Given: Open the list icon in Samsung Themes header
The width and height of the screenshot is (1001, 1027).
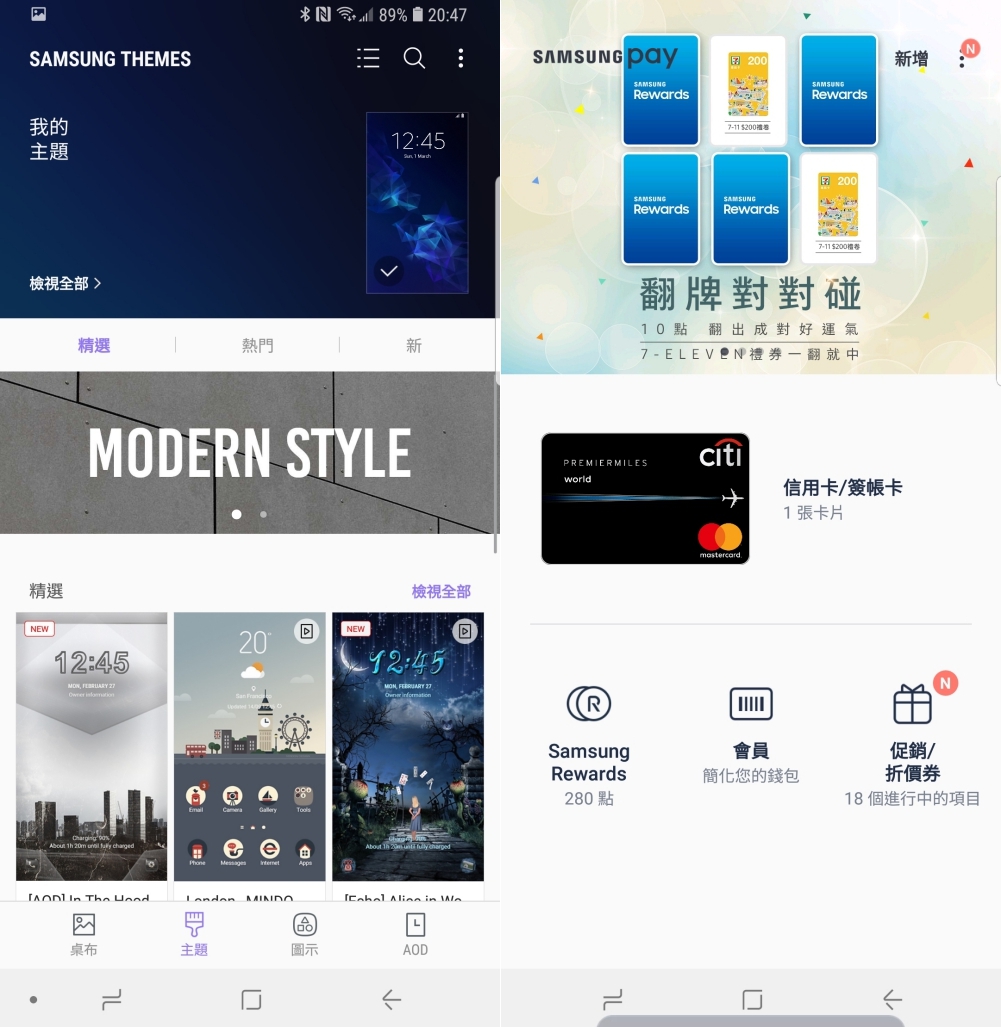Looking at the screenshot, I should [x=368, y=58].
